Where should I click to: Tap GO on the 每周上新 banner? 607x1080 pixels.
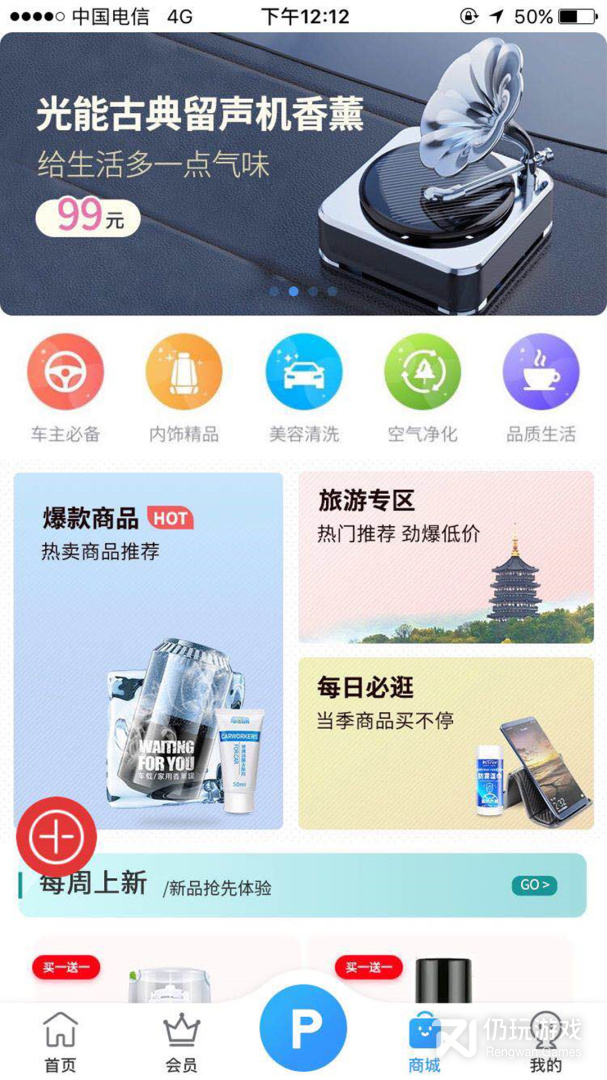click(x=533, y=885)
